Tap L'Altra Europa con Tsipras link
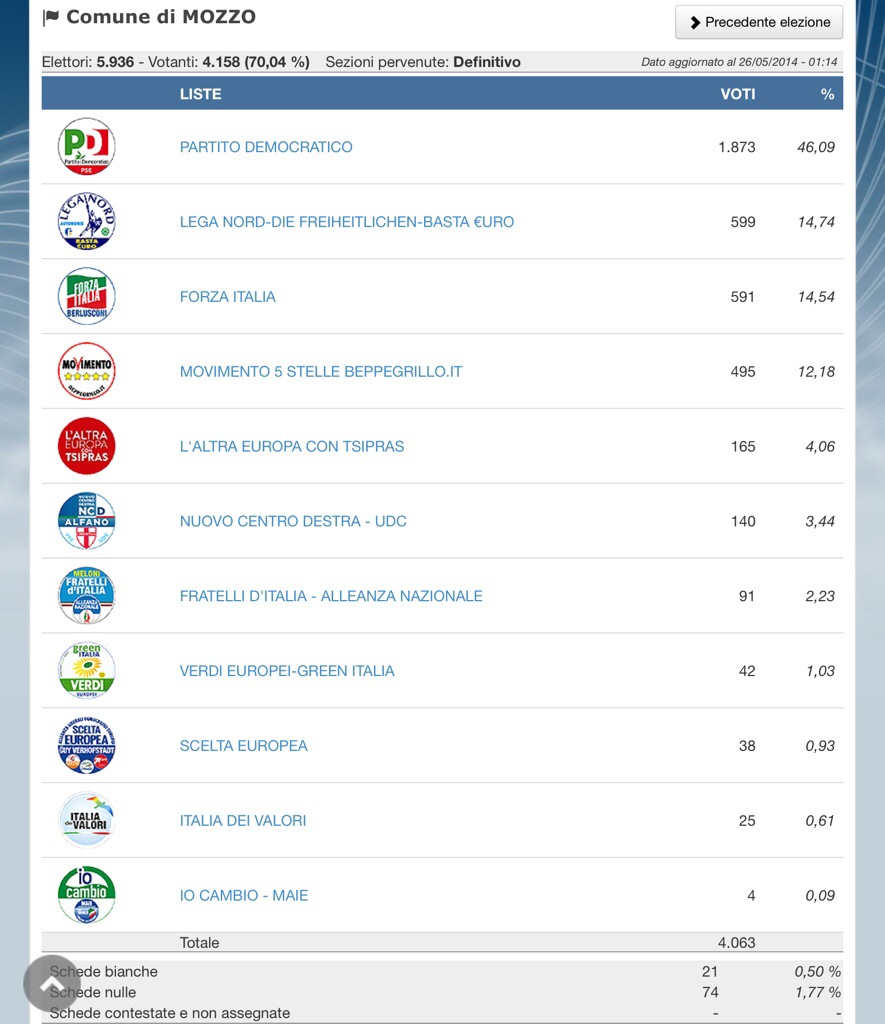Viewport: 885px width, 1024px height. pos(291,447)
